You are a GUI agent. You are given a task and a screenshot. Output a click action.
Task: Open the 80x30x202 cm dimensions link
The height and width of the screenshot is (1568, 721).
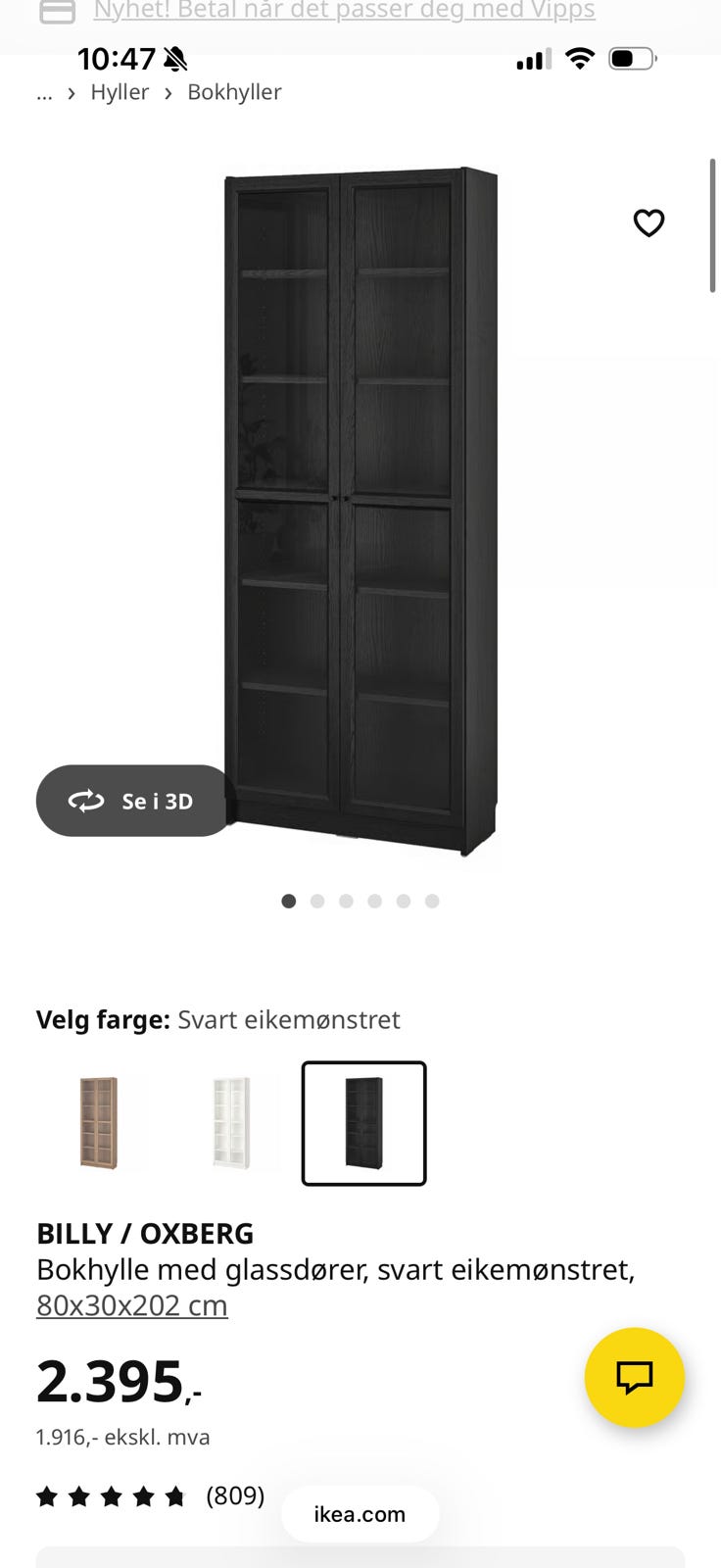[x=132, y=1305]
